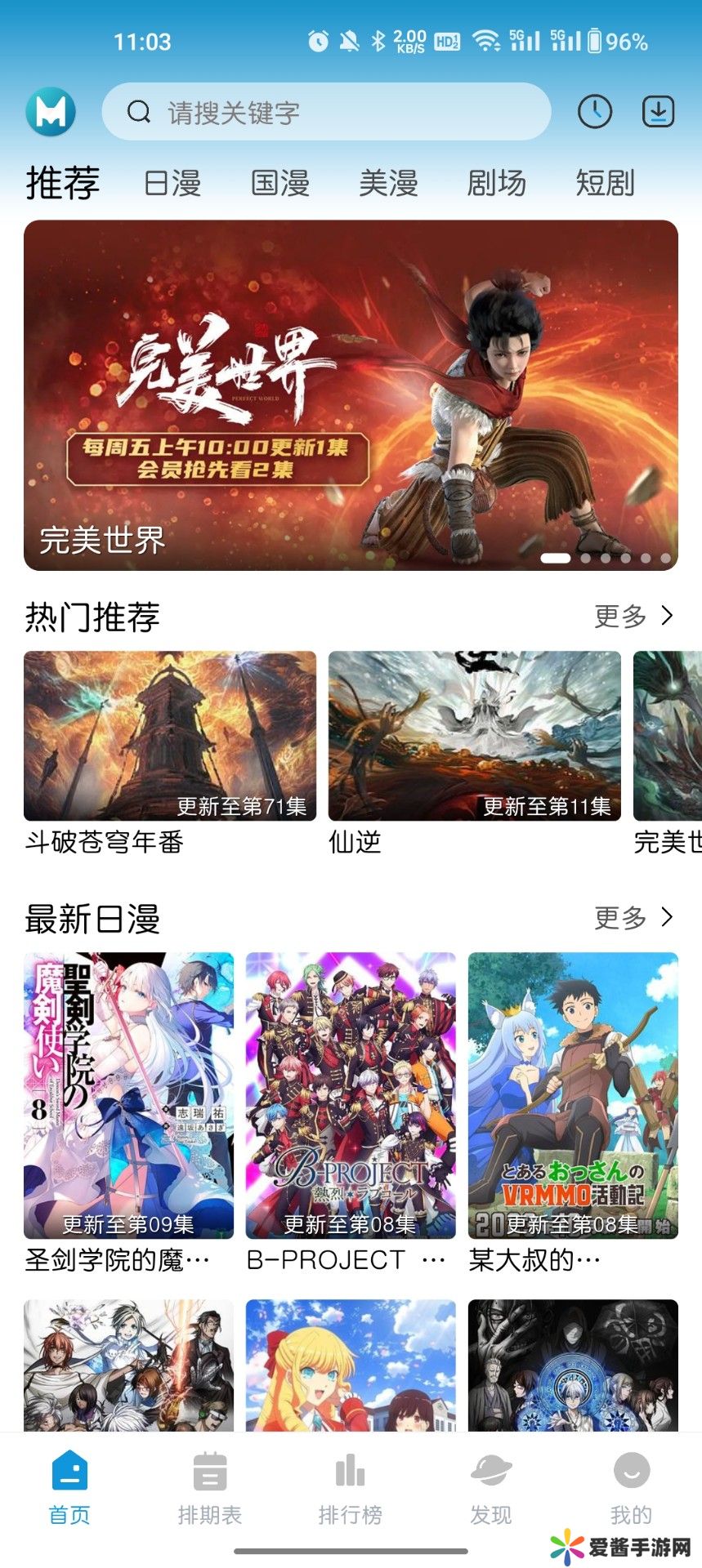View more in 热门推荐
Image resolution: width=702 pixels, height=1568 pixels.
[x=633, y=616]
